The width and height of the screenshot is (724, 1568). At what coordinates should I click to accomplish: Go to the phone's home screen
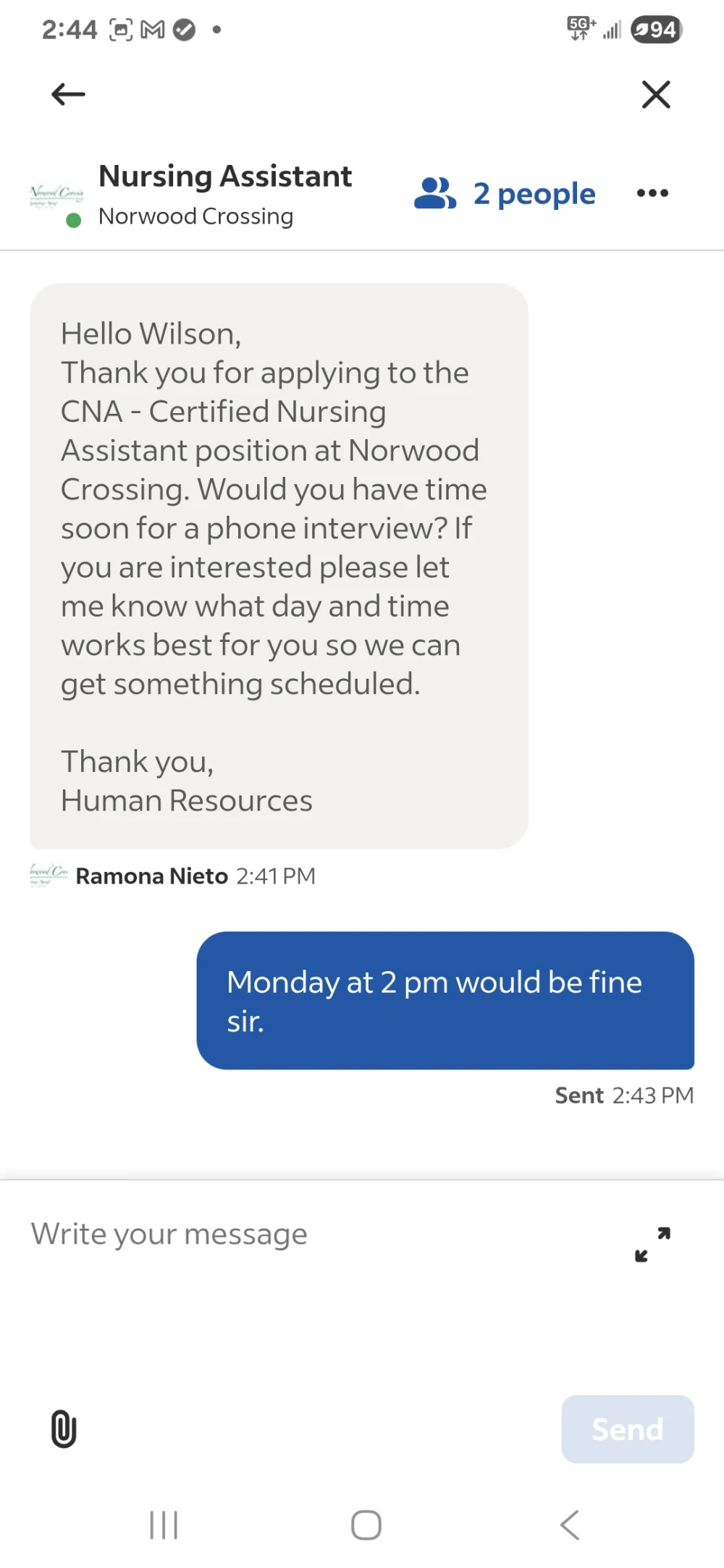point(366,1525)
